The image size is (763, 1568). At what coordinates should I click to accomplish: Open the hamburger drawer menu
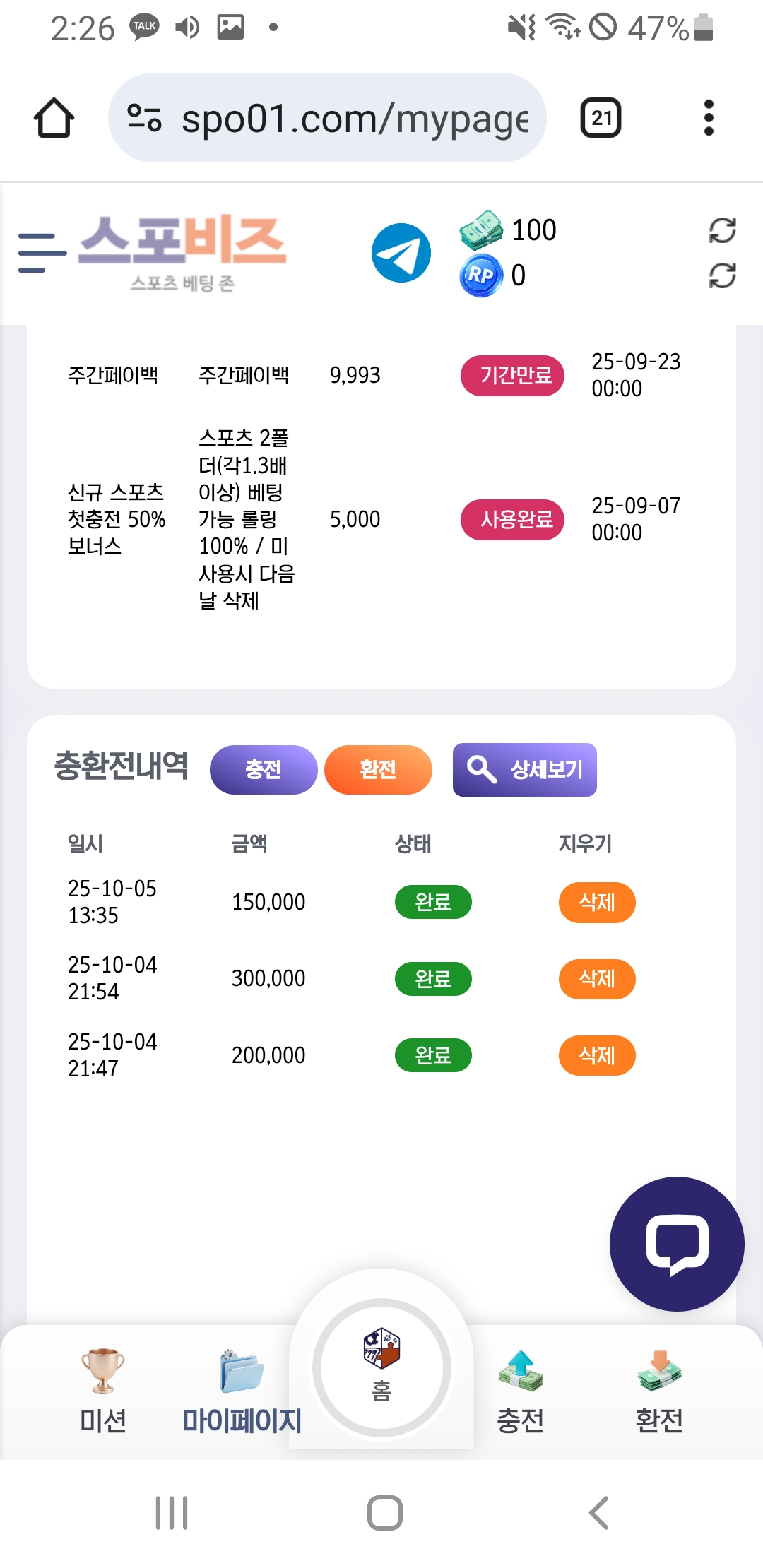[x=42, y=253]
